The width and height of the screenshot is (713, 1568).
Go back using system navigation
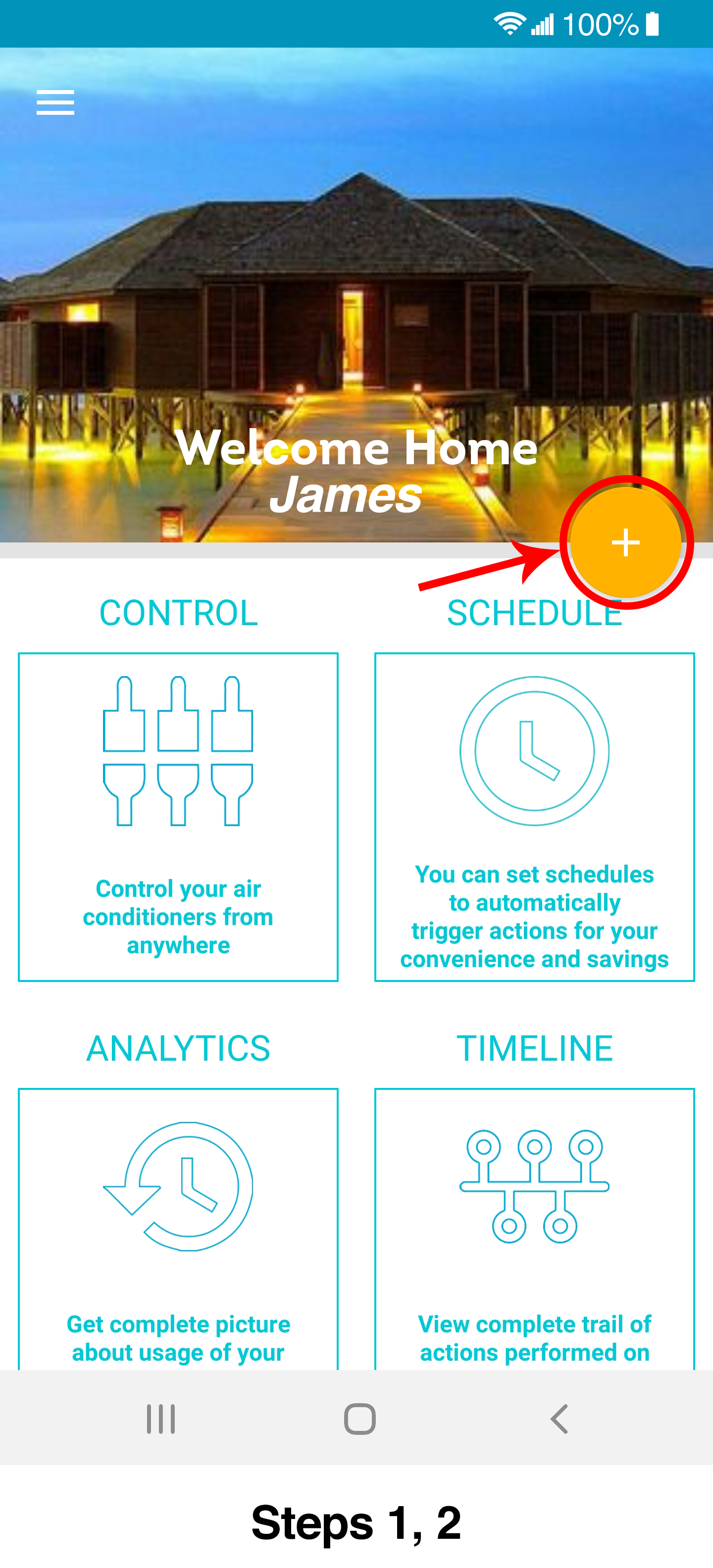559,1419
